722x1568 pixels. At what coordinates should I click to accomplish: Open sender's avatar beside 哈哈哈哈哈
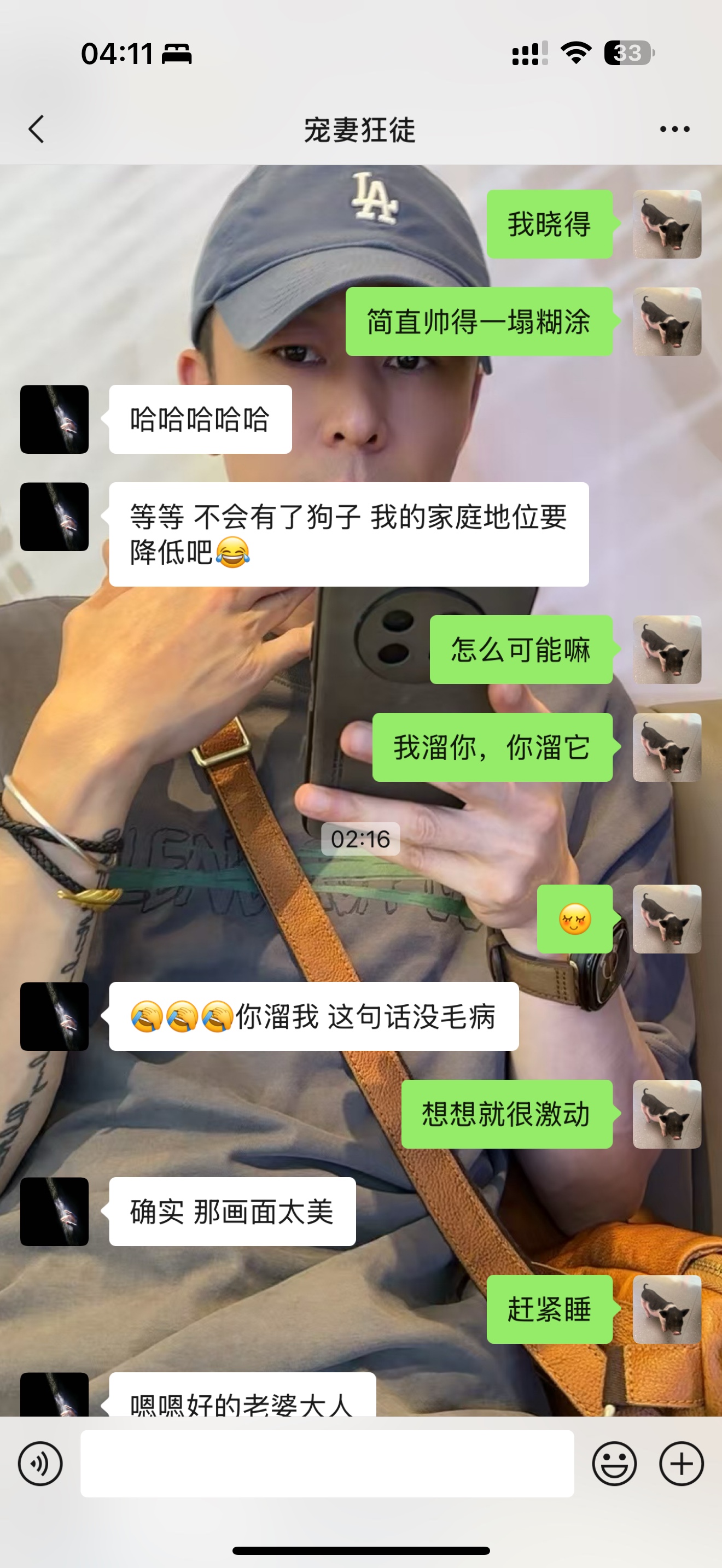[55, 419]
